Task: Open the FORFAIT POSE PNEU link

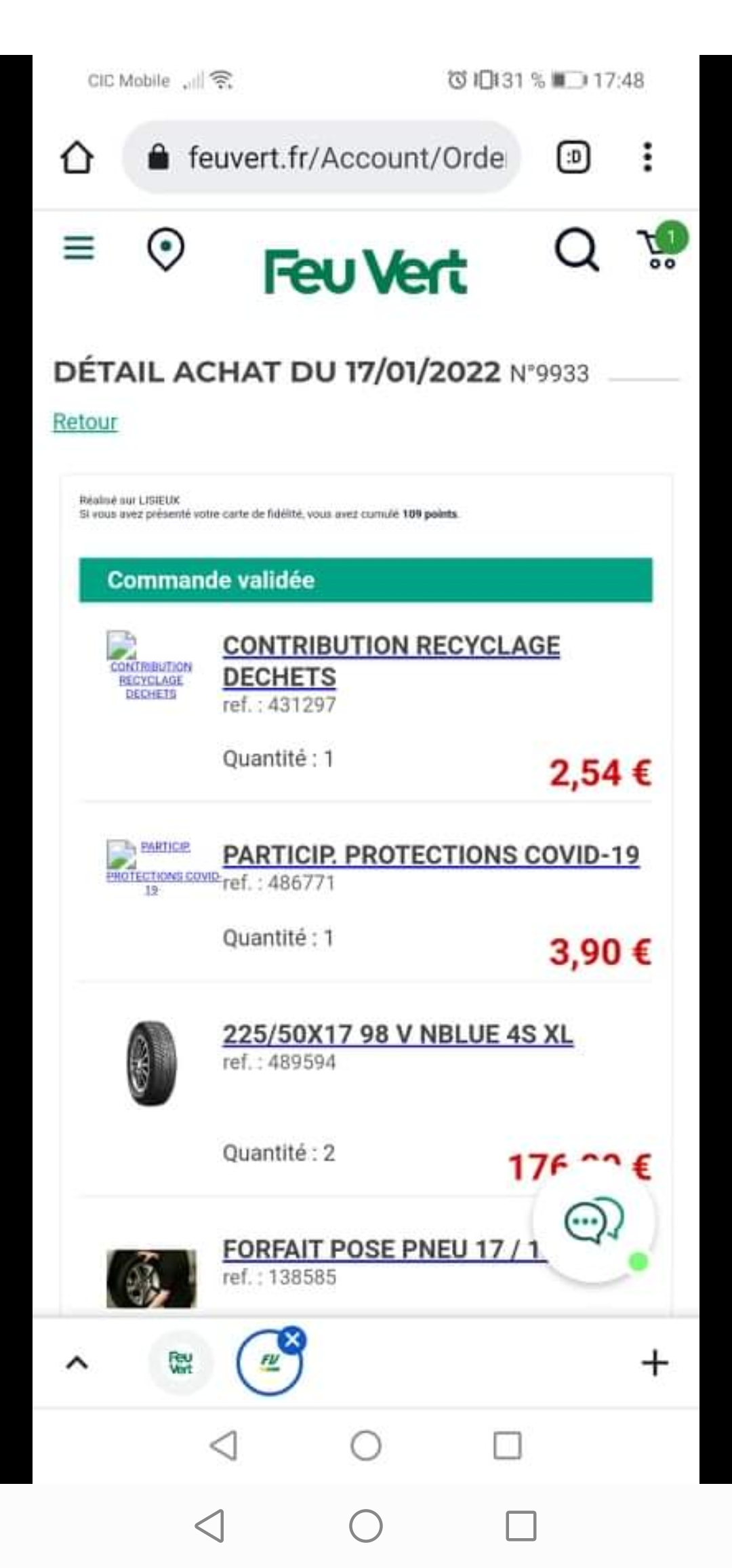Action: pyautogui.click(x=381, y=1249)
